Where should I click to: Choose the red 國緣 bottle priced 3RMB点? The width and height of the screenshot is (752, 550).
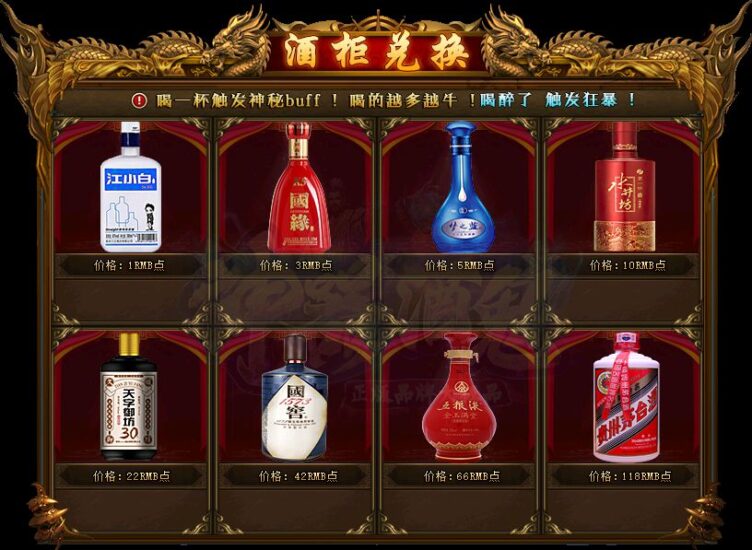click(299, 188)
